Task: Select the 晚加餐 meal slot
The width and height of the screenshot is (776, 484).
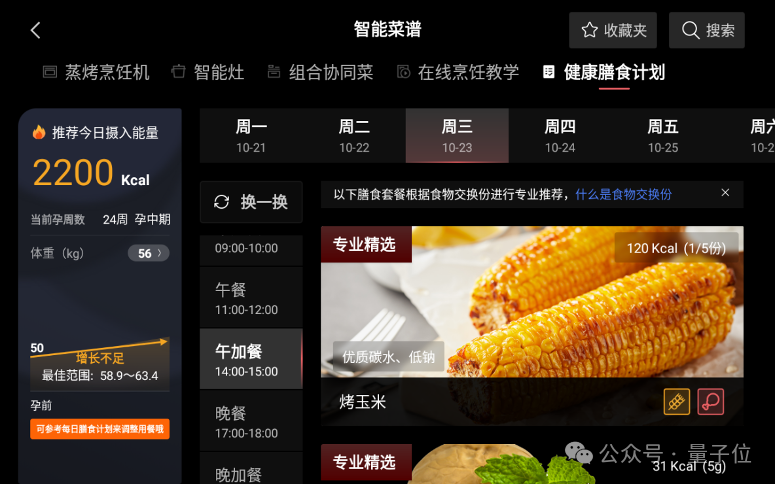Action: (x=251, y=472)
